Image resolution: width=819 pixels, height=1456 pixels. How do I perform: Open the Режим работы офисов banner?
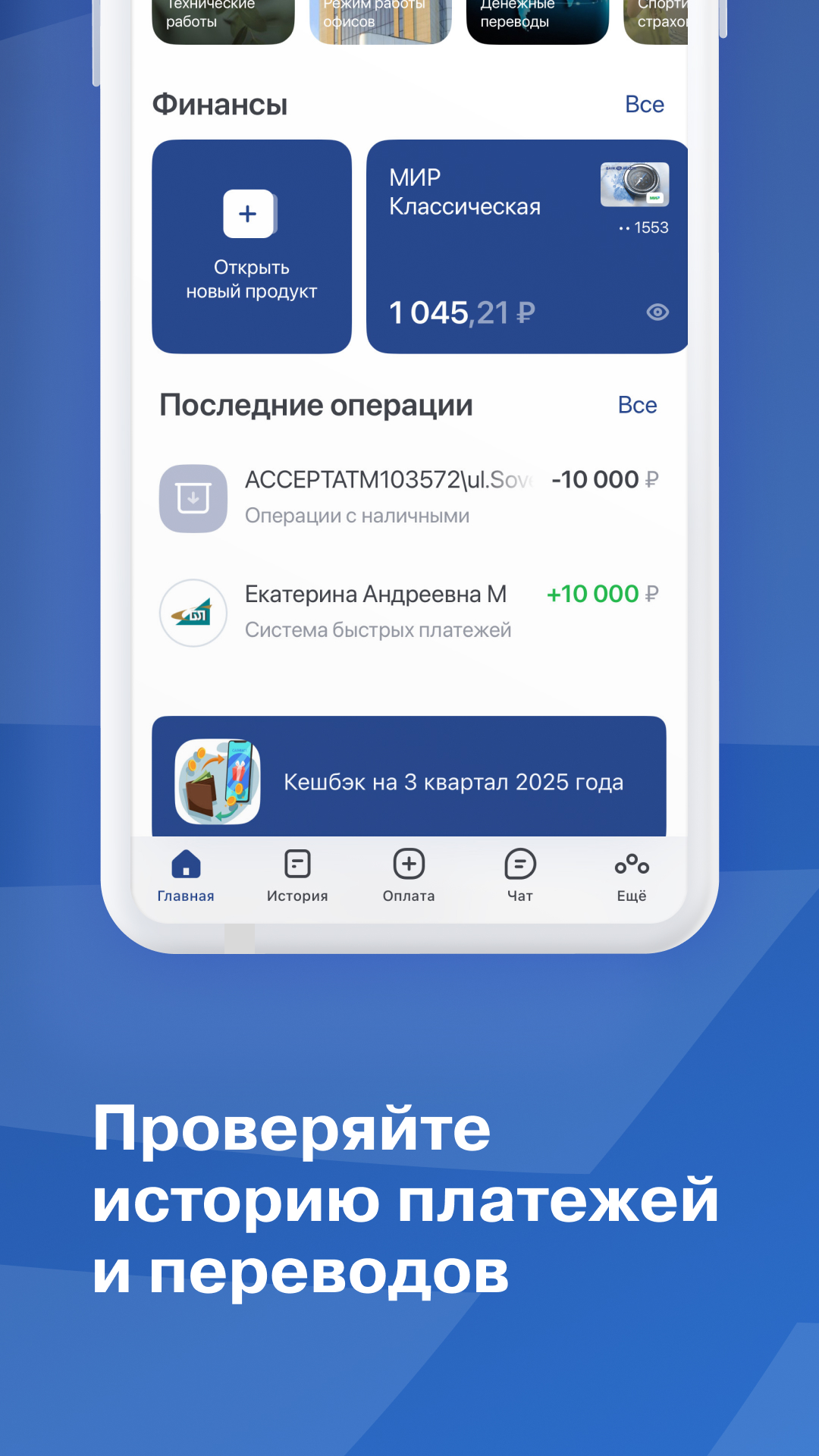(380, 15)
